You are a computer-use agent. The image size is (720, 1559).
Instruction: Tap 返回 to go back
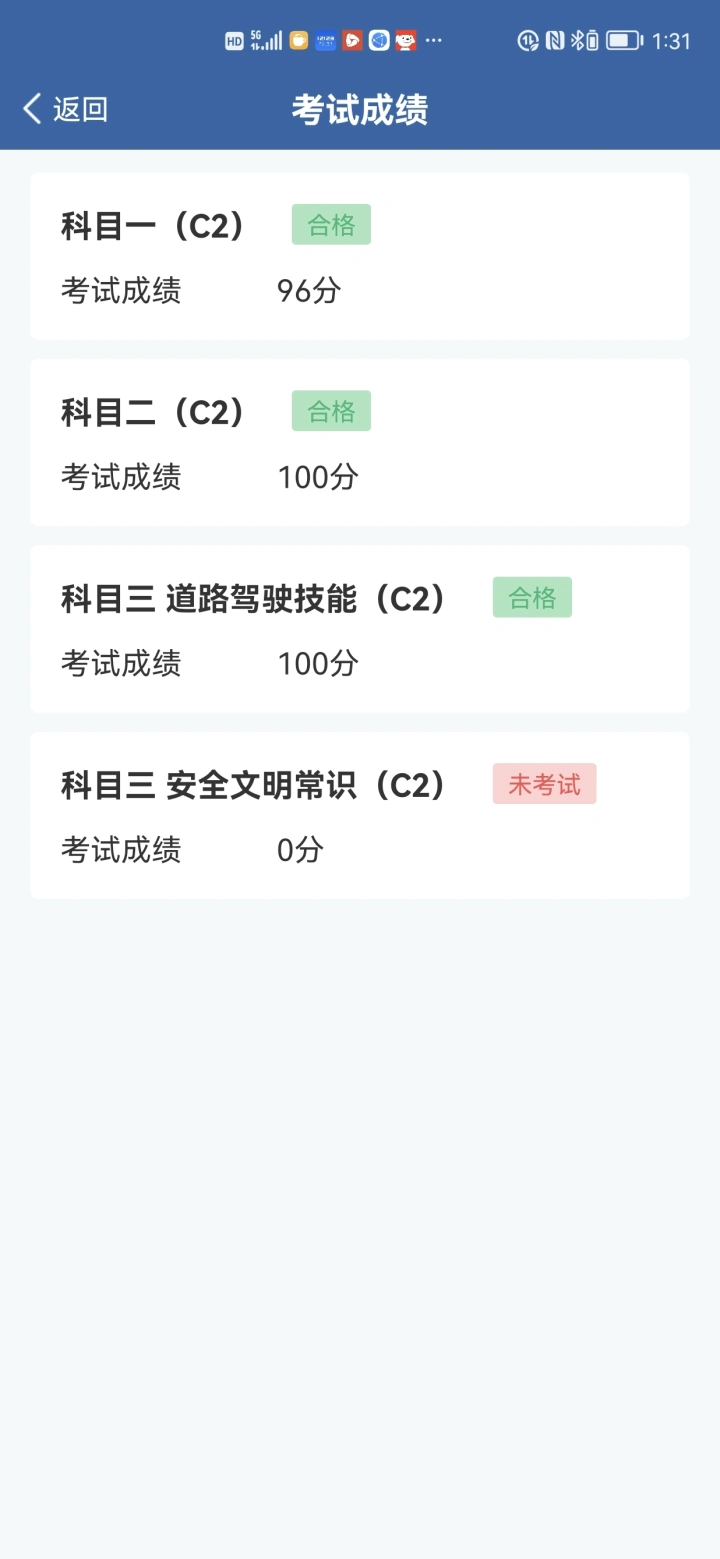point(65,109)
